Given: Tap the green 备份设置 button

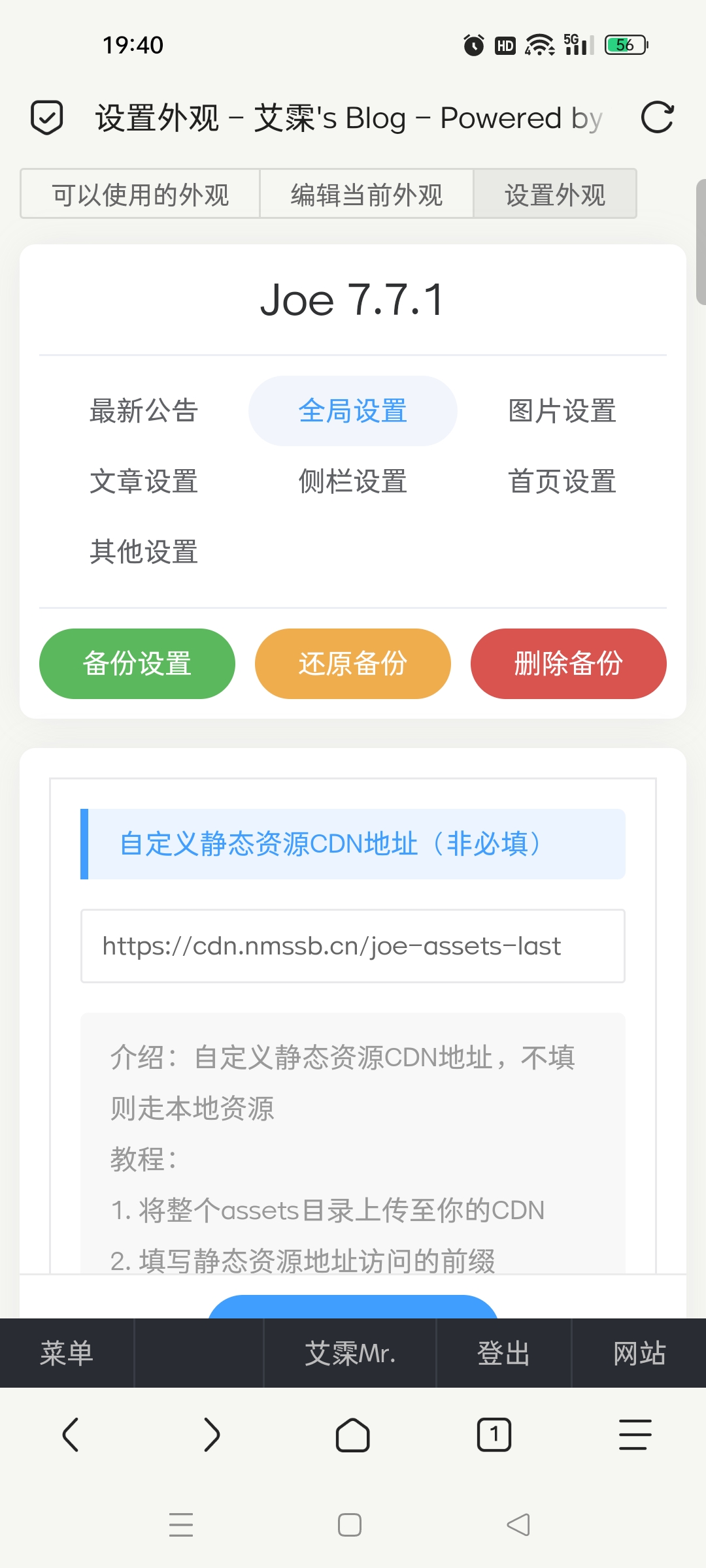Looking at the screenshot, I should tap(137, 664).
